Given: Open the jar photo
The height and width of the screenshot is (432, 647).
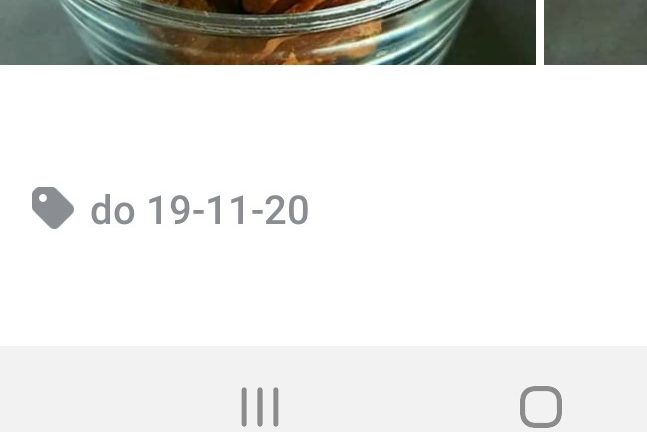Looking at the screenshot, I should [268, 32].
